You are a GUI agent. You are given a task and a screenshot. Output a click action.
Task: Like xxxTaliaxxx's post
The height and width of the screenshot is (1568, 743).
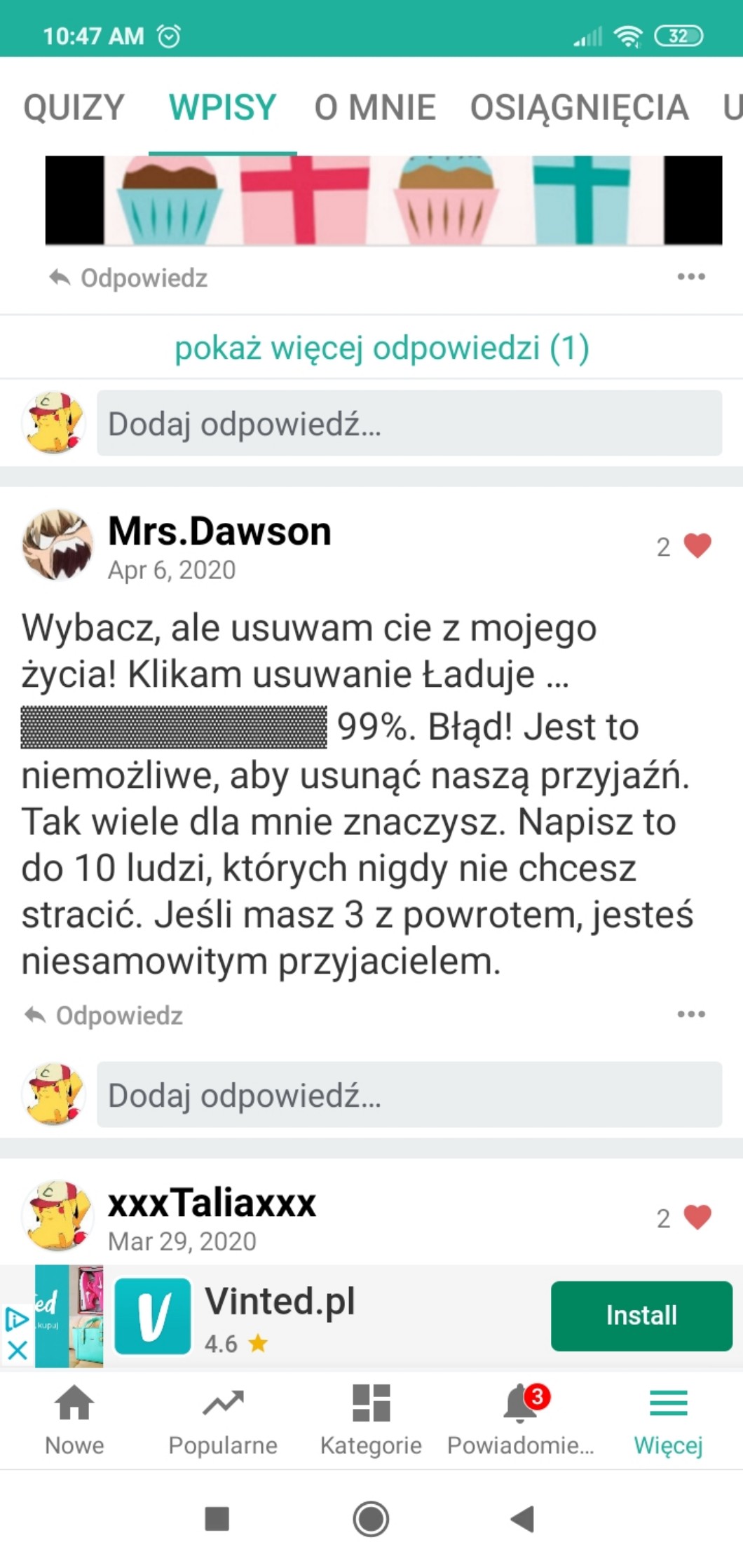pyautogui.click(x=697, y=1218)
